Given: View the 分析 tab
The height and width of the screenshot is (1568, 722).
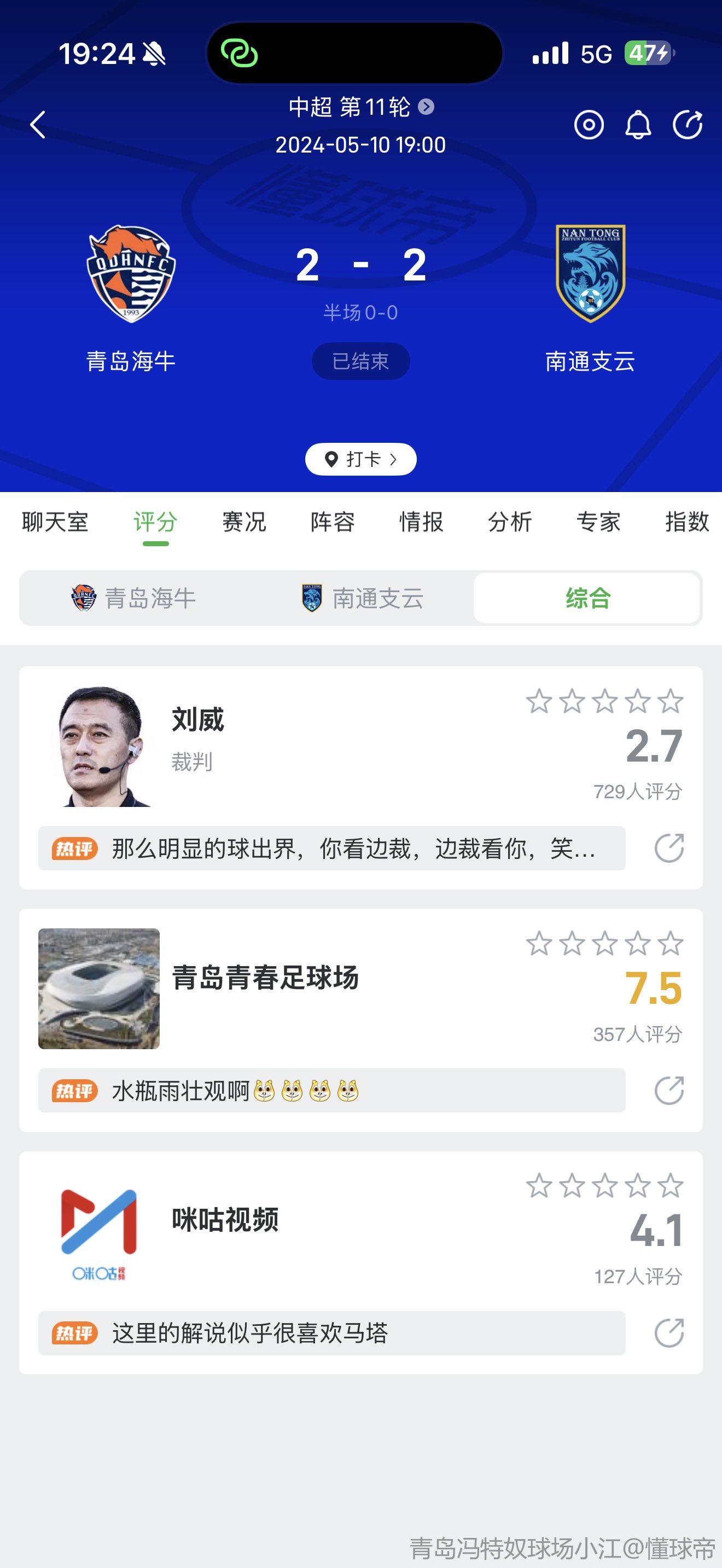Looking at the screenshot, I should pyautogui.click(x=510, y=522).
